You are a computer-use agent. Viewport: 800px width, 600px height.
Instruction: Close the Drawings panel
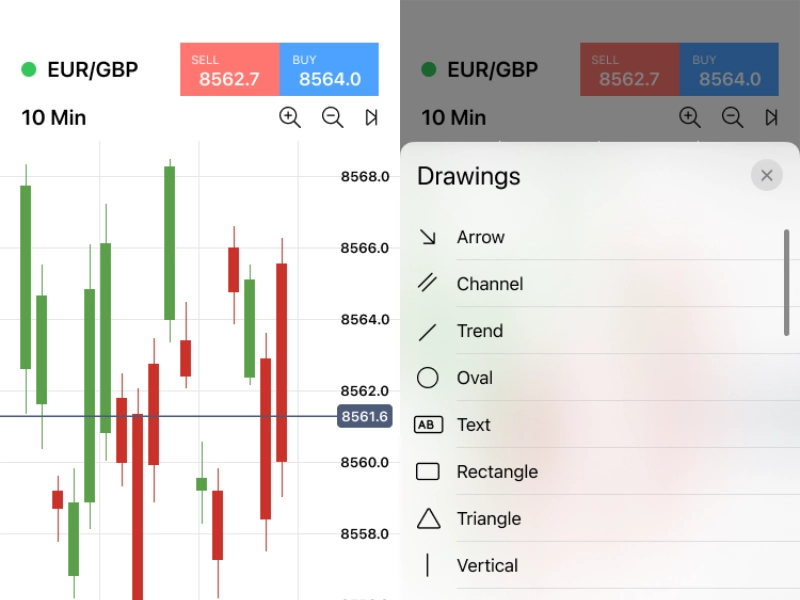click(x=766, y=176)
